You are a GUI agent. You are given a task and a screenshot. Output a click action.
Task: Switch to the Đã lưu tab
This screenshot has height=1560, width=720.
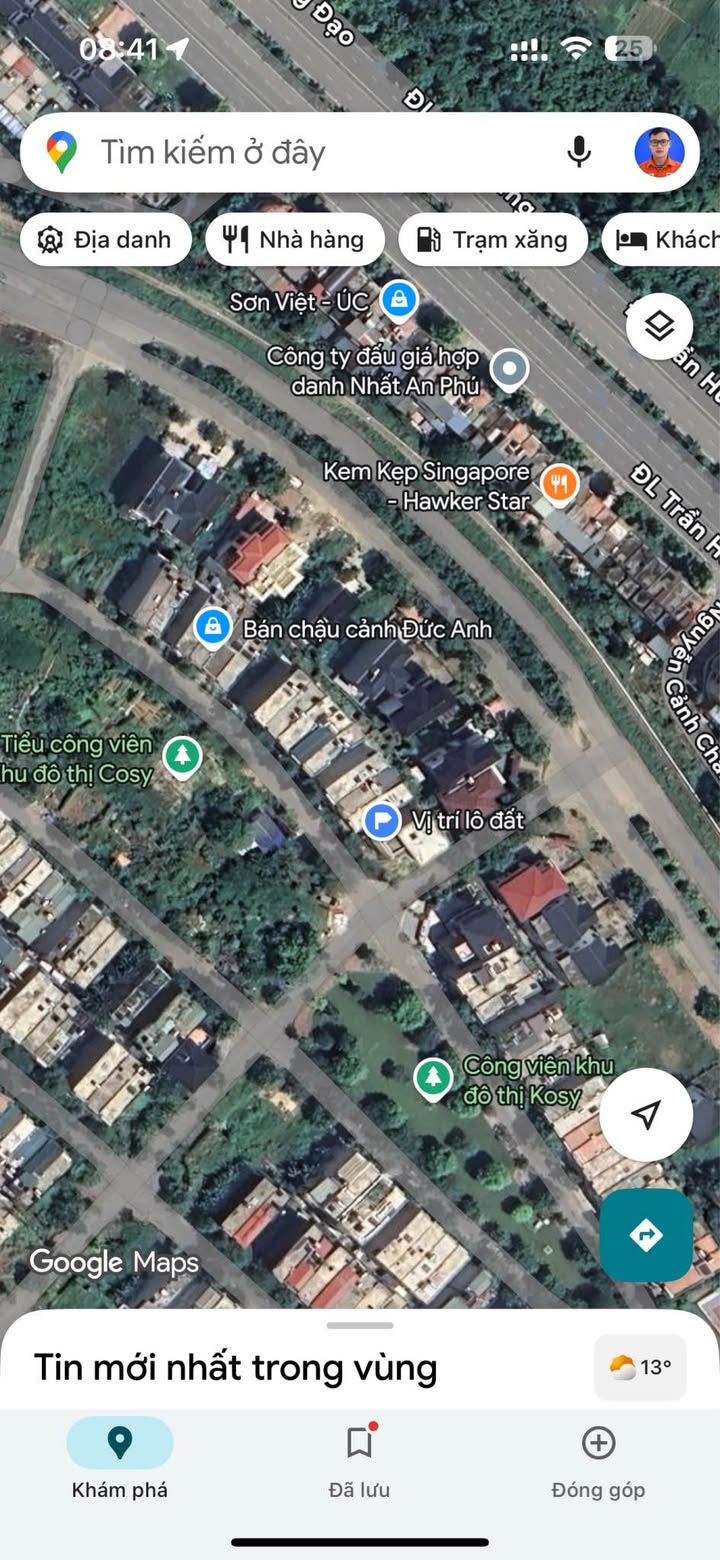tap(359, 1460)
